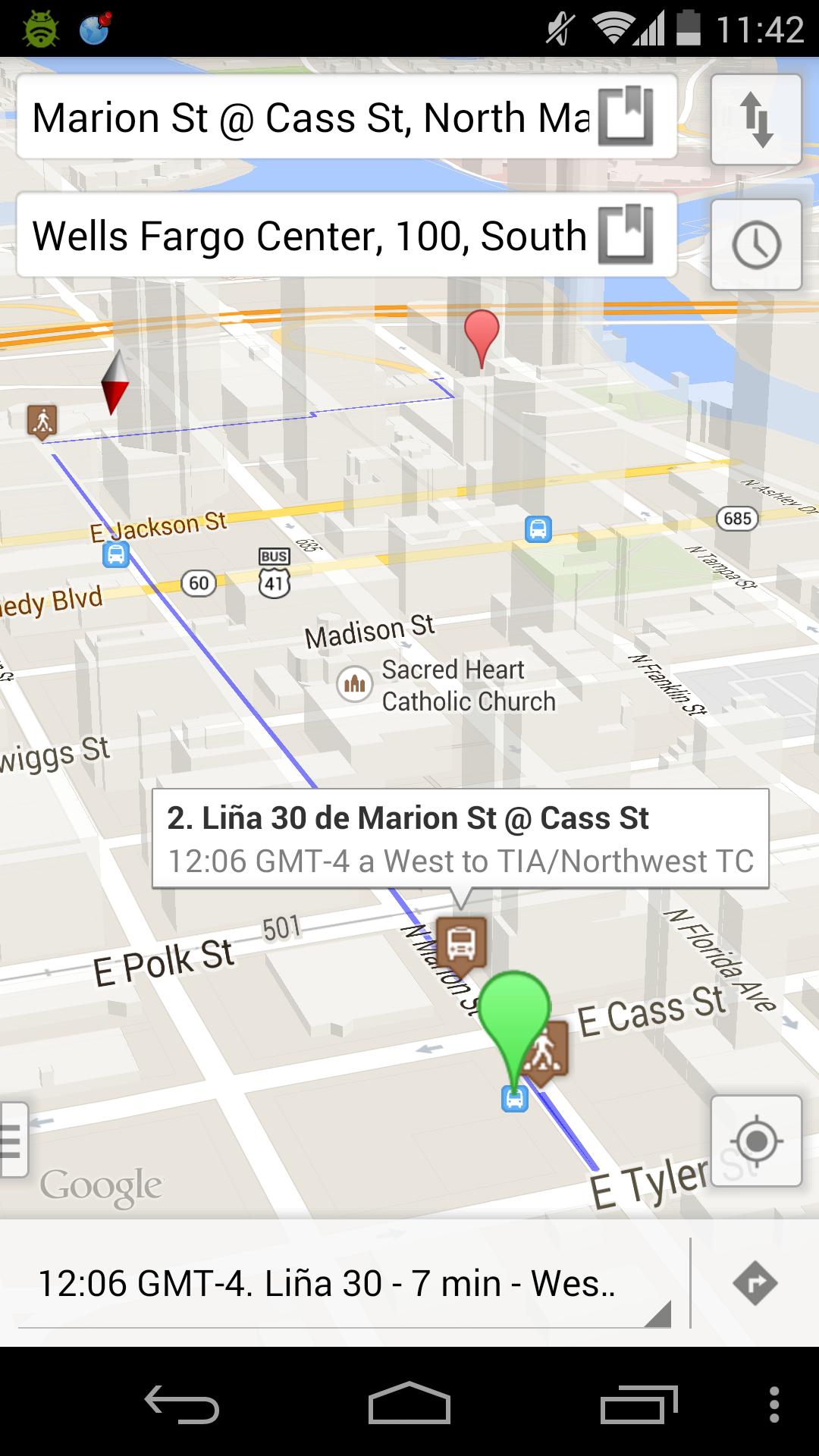Show the directions arrow button

click(x=755, y=1283)
